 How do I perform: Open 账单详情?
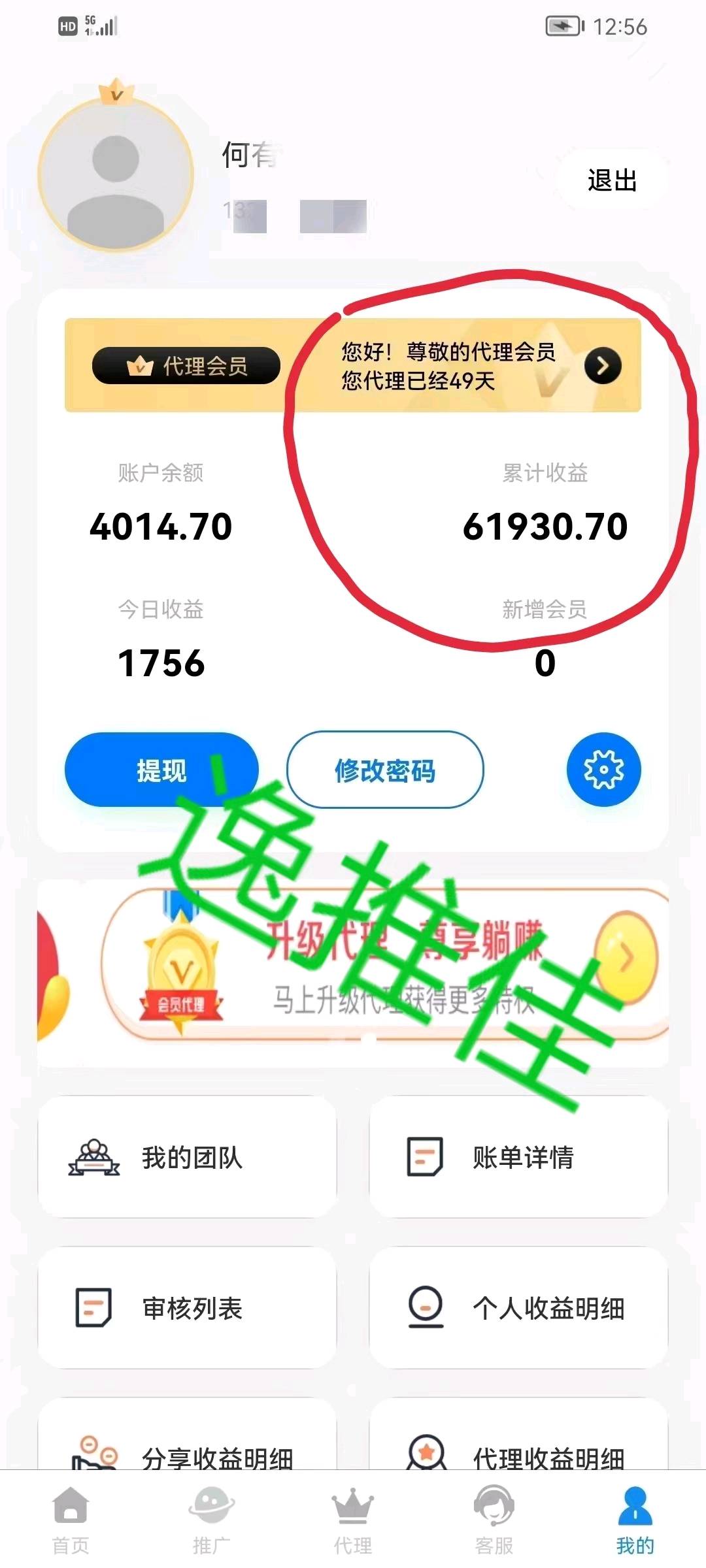coord(518,1157)
